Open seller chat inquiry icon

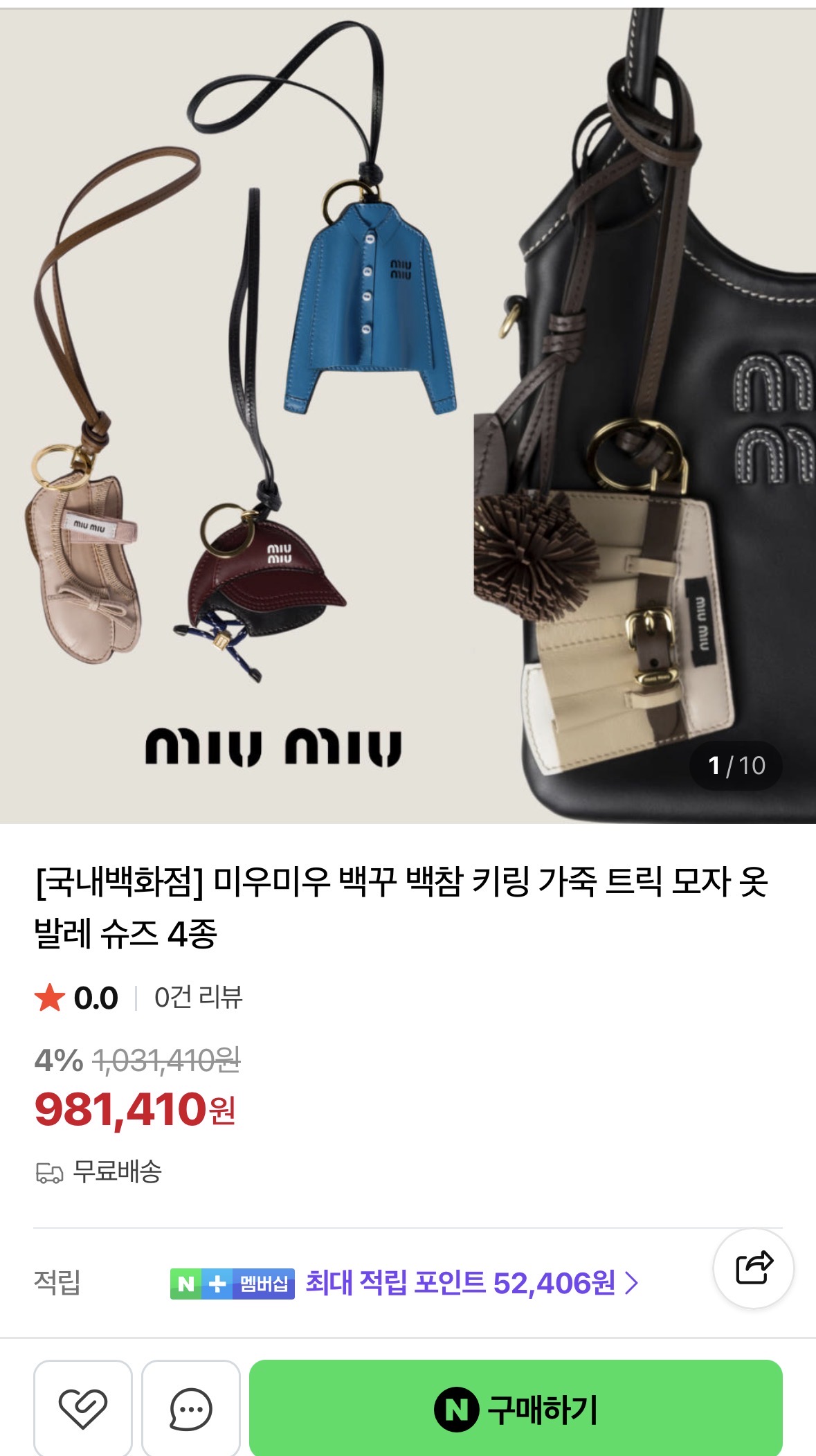pos(190,1409)
